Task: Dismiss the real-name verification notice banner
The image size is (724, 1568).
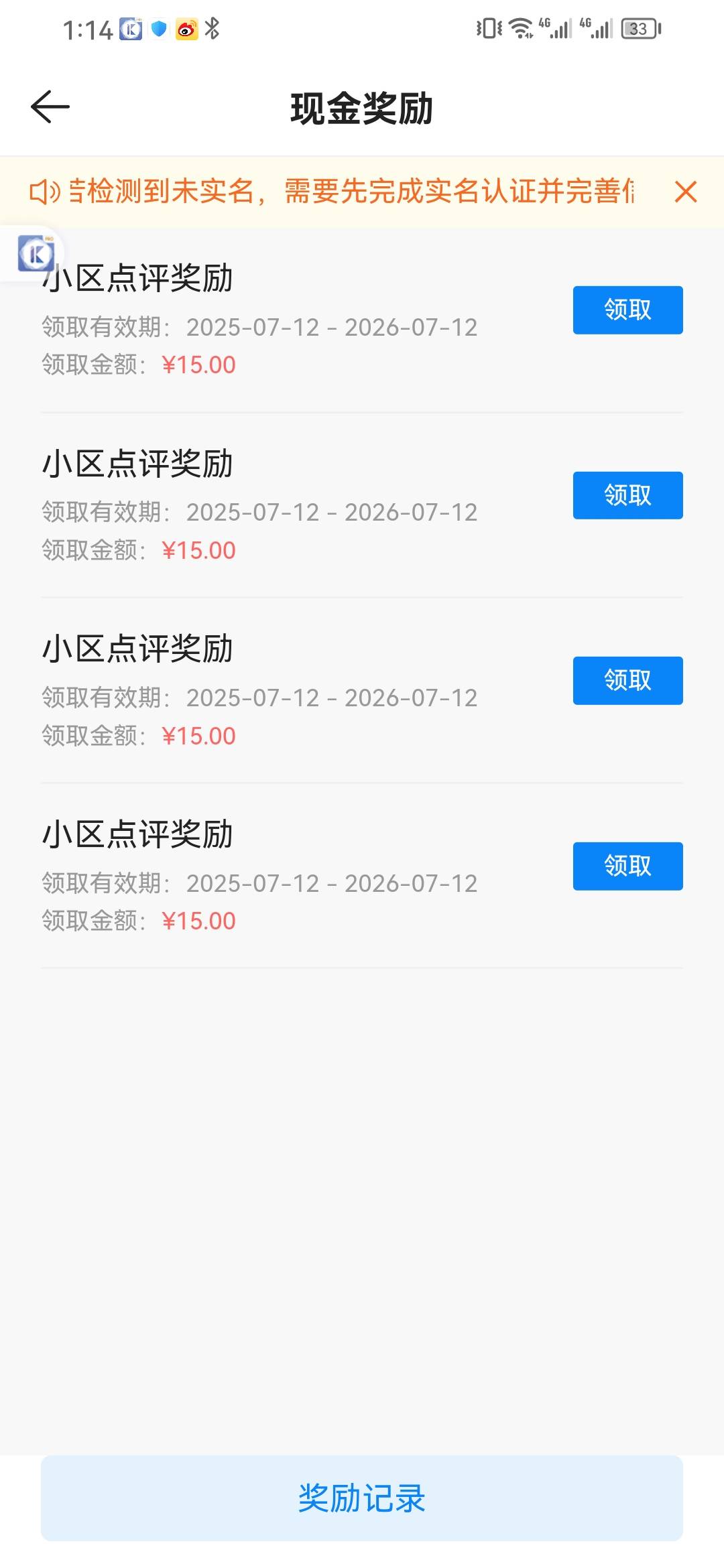Action: [x=686, y=192]
